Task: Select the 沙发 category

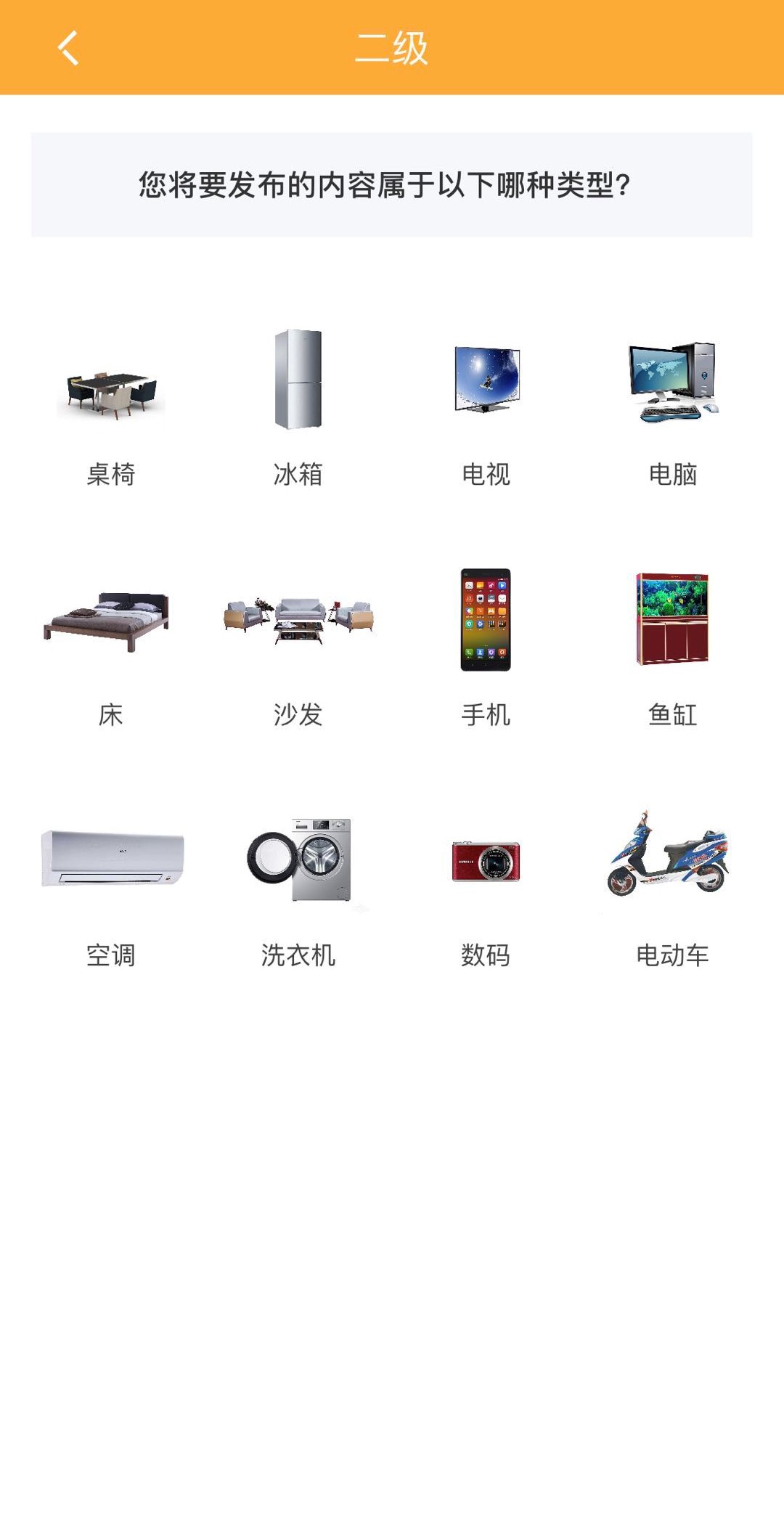Action: [298, 648]
